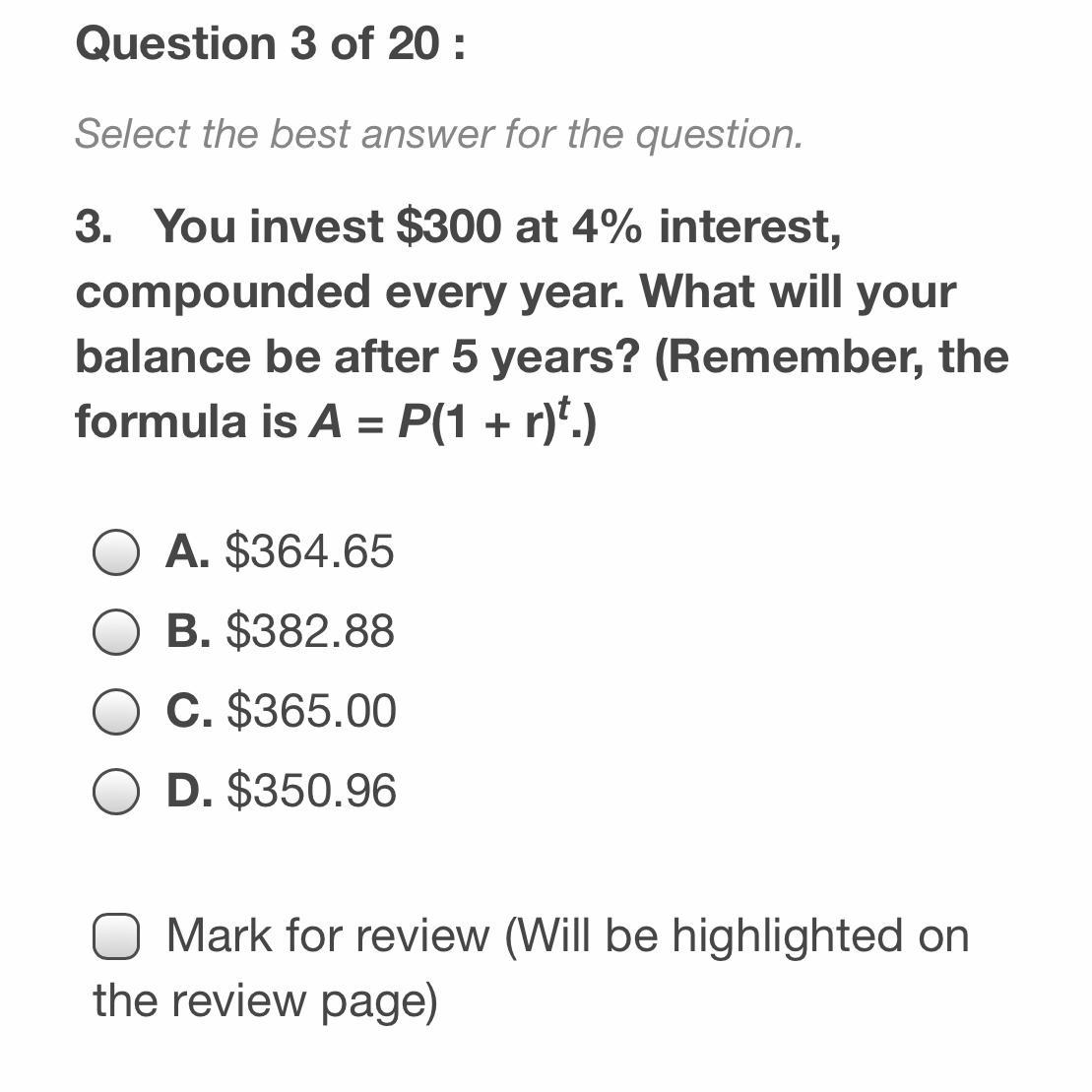Pick answer C. $365.00

coord(116,712)
